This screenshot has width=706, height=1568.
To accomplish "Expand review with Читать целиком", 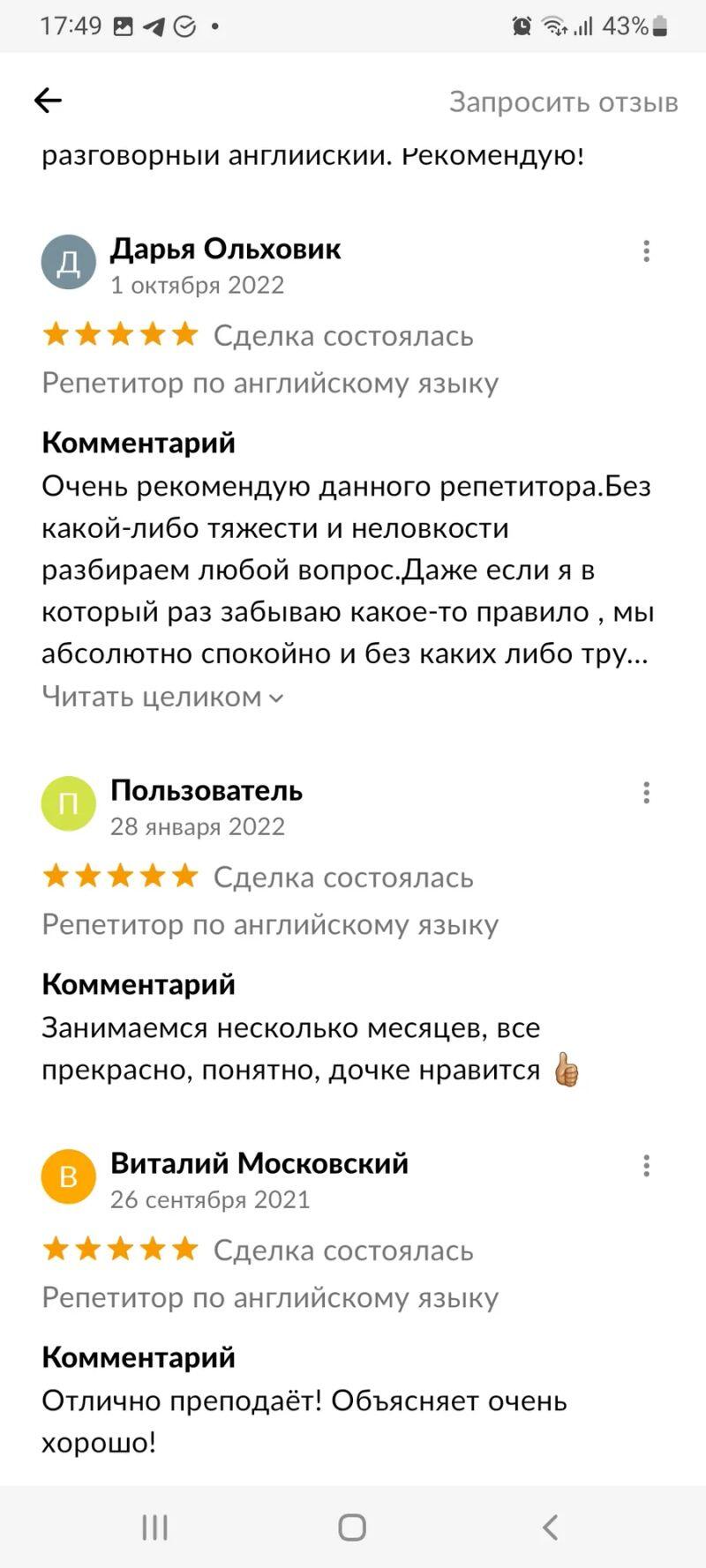I will (162, 697).
